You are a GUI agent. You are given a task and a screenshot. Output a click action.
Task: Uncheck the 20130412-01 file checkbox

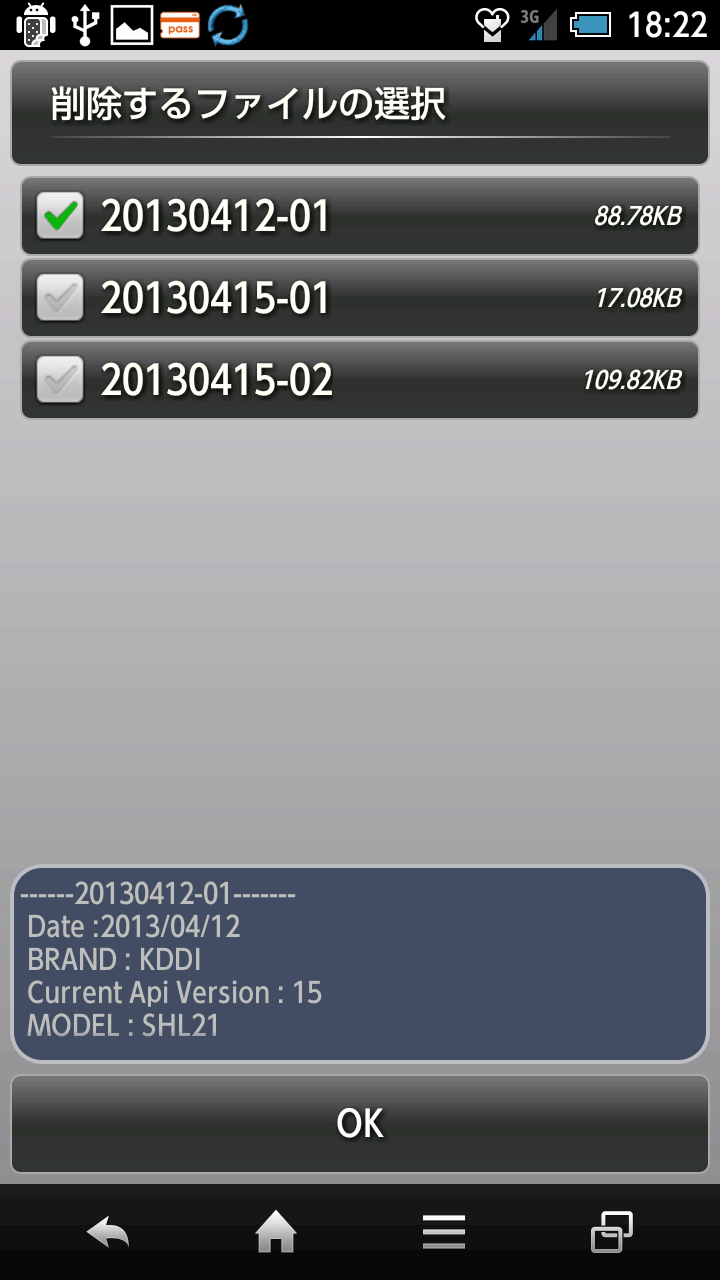[60, 216]
